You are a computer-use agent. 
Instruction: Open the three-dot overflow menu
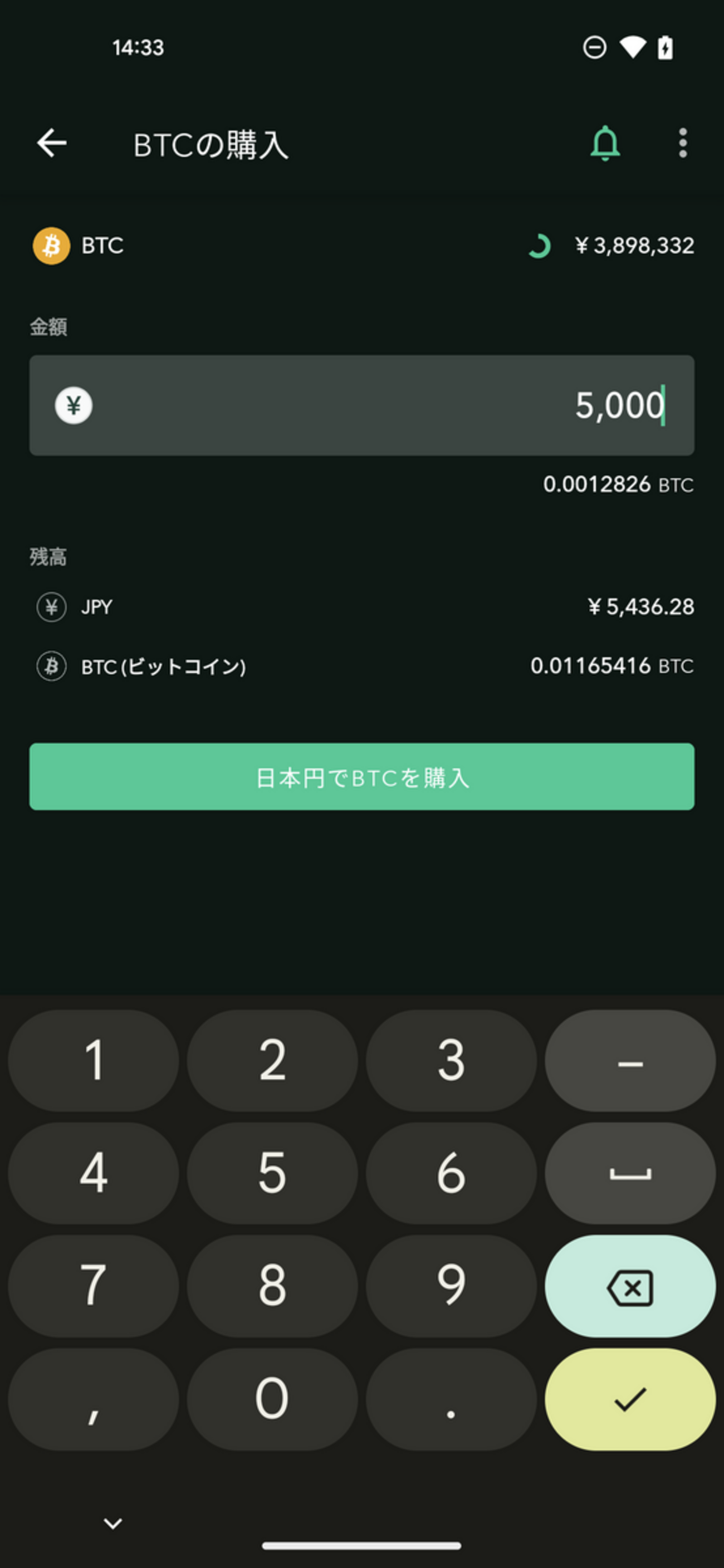pos(683,143)
